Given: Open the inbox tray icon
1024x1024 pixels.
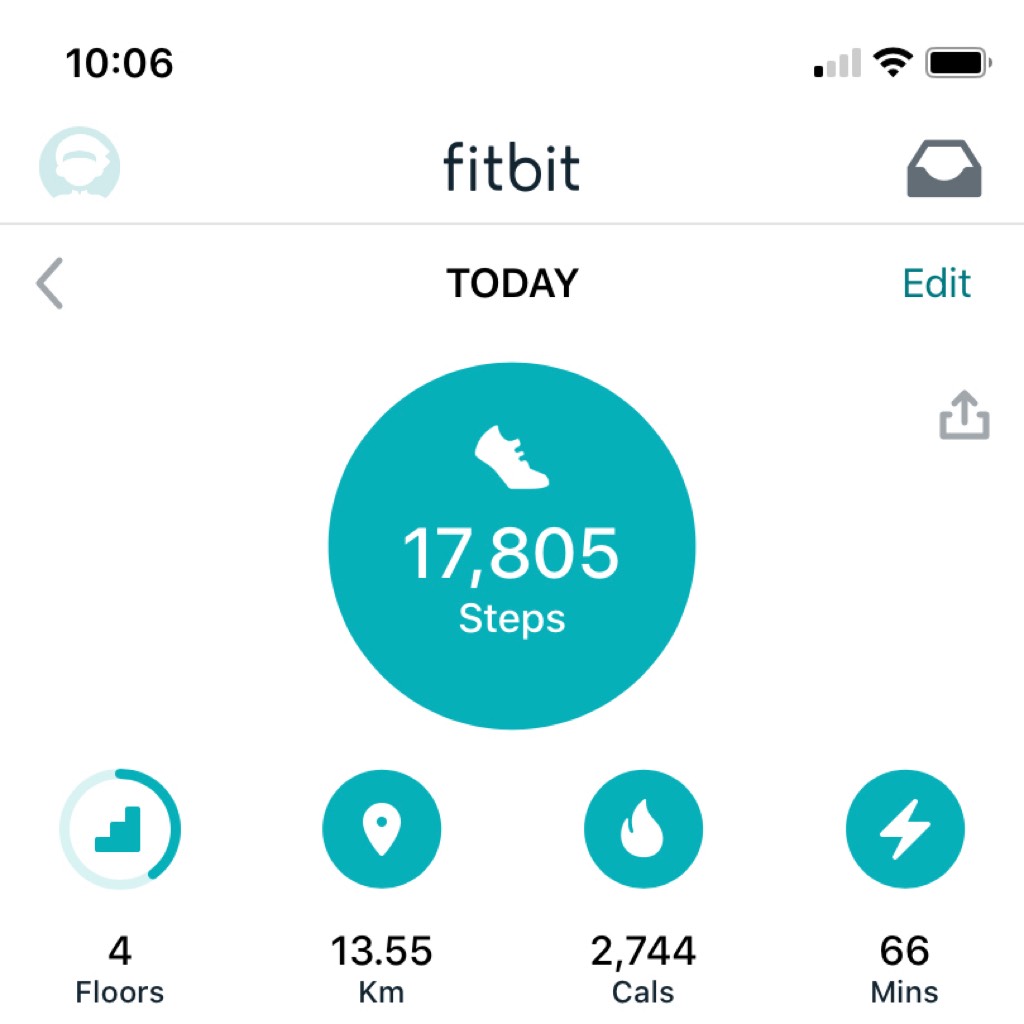Looking at the screenshot, I should (944, 167).
